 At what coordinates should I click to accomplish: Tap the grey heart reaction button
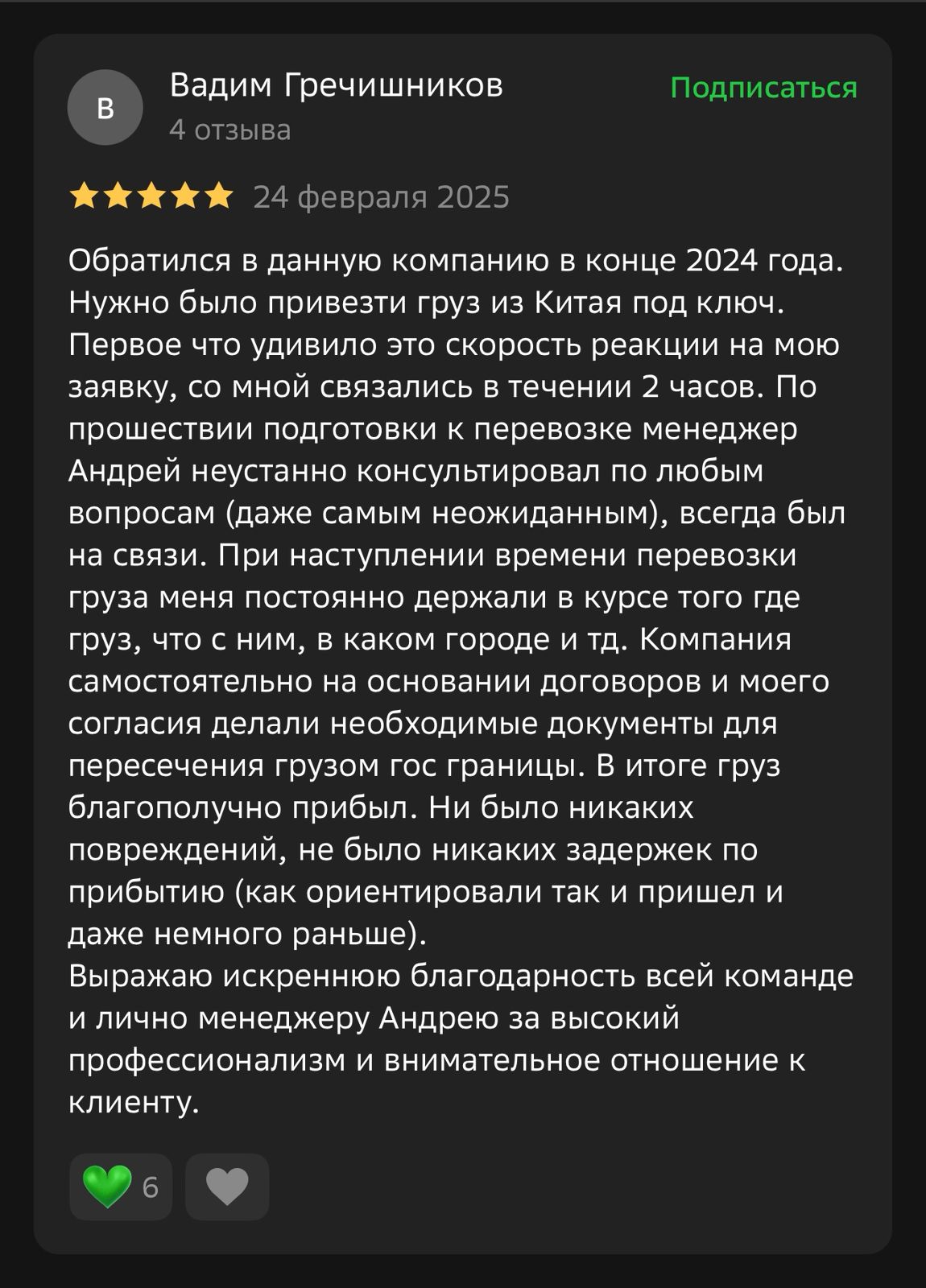pos(227,1187)
